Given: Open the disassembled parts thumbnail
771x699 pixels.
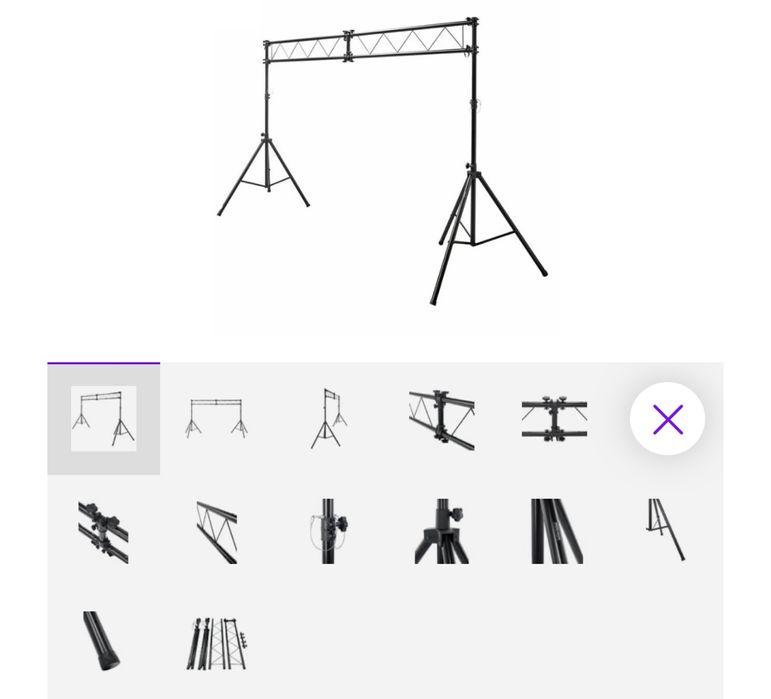Looking at the screenshot, I should coord(216,642).
